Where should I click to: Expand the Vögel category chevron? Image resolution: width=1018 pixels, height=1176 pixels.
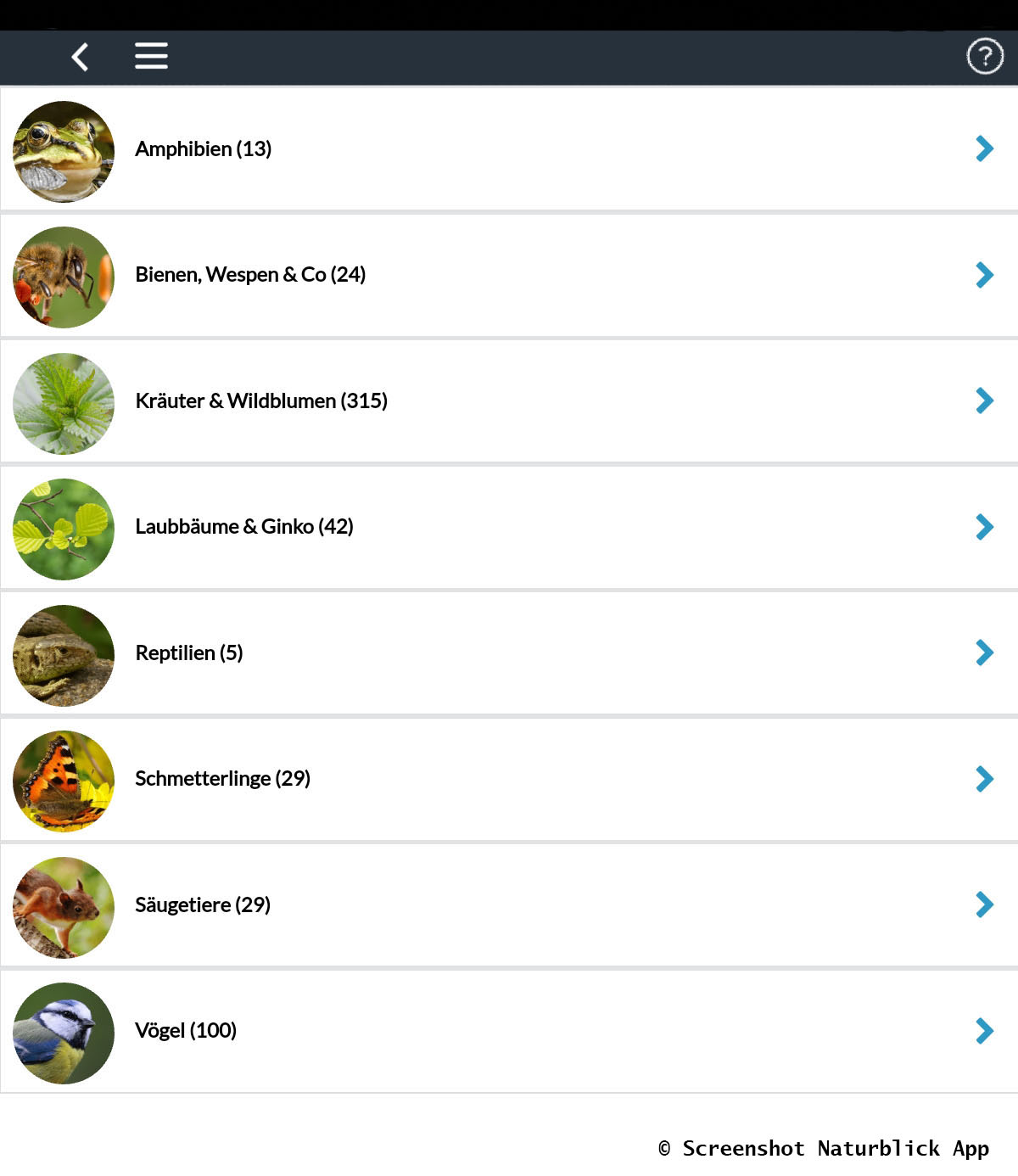tap(984, 1031)
